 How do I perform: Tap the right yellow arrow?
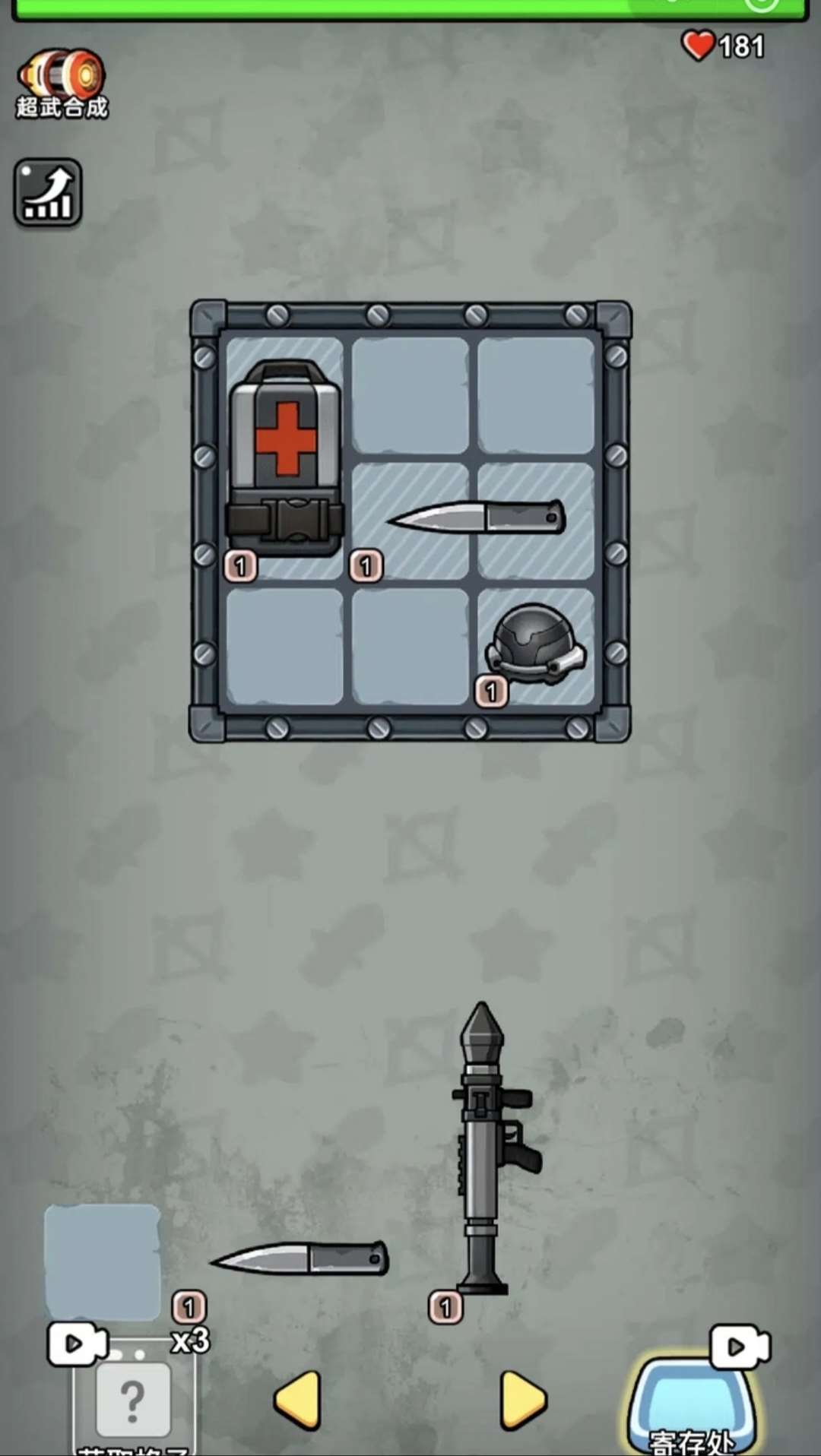click(x=523, y=1400)
